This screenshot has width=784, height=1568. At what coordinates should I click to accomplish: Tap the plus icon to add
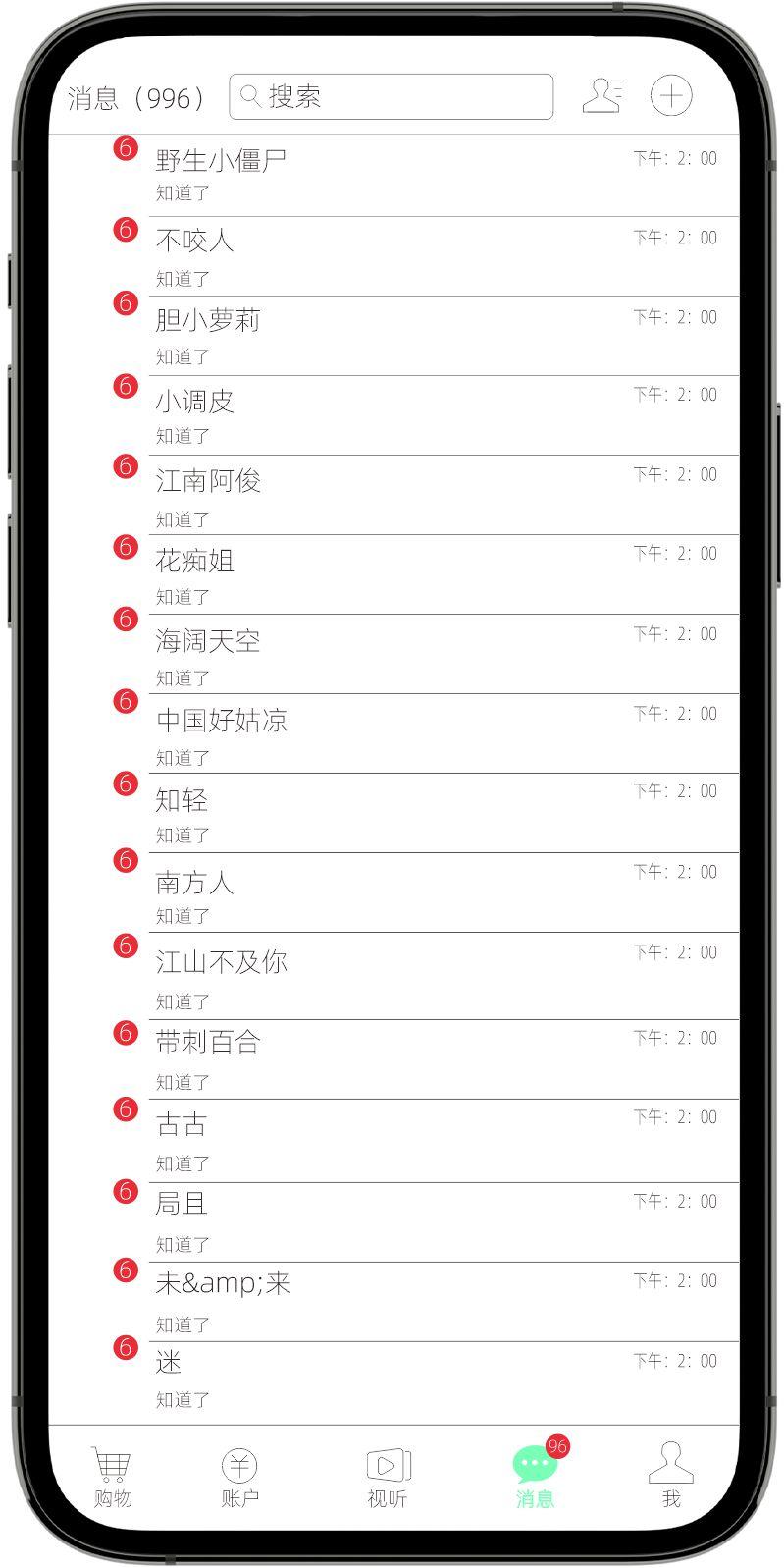tap(671, 95)
